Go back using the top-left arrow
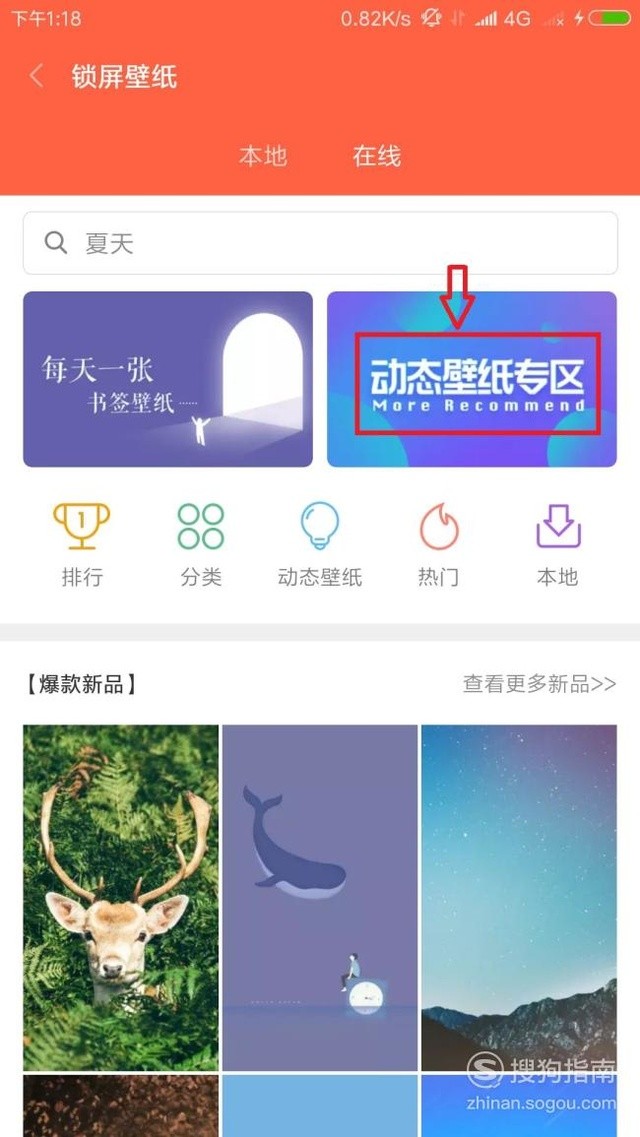Screen dimensions: 640x1137 tap(37, 77)
